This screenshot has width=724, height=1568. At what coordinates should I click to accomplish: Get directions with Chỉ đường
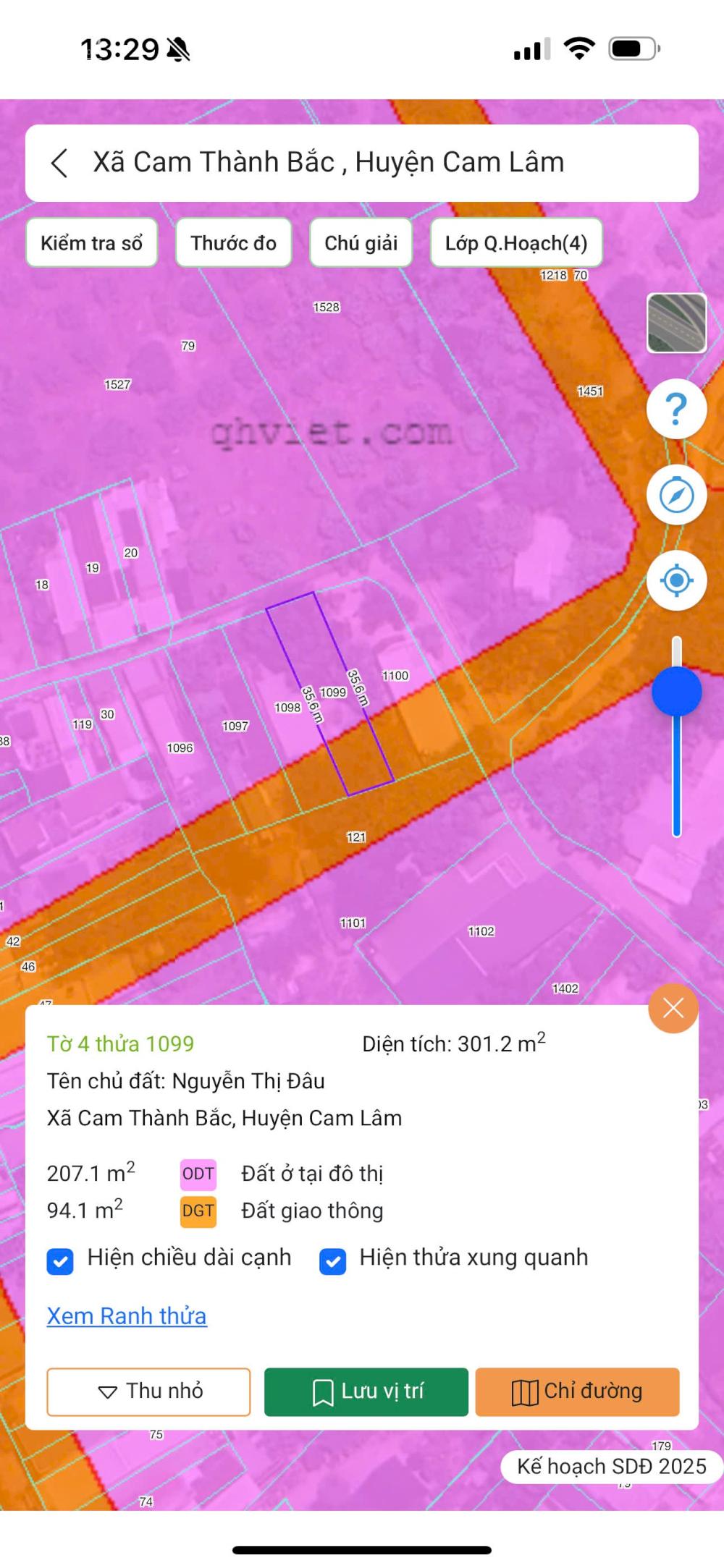pyautogui.click(x=577, y=1391)
